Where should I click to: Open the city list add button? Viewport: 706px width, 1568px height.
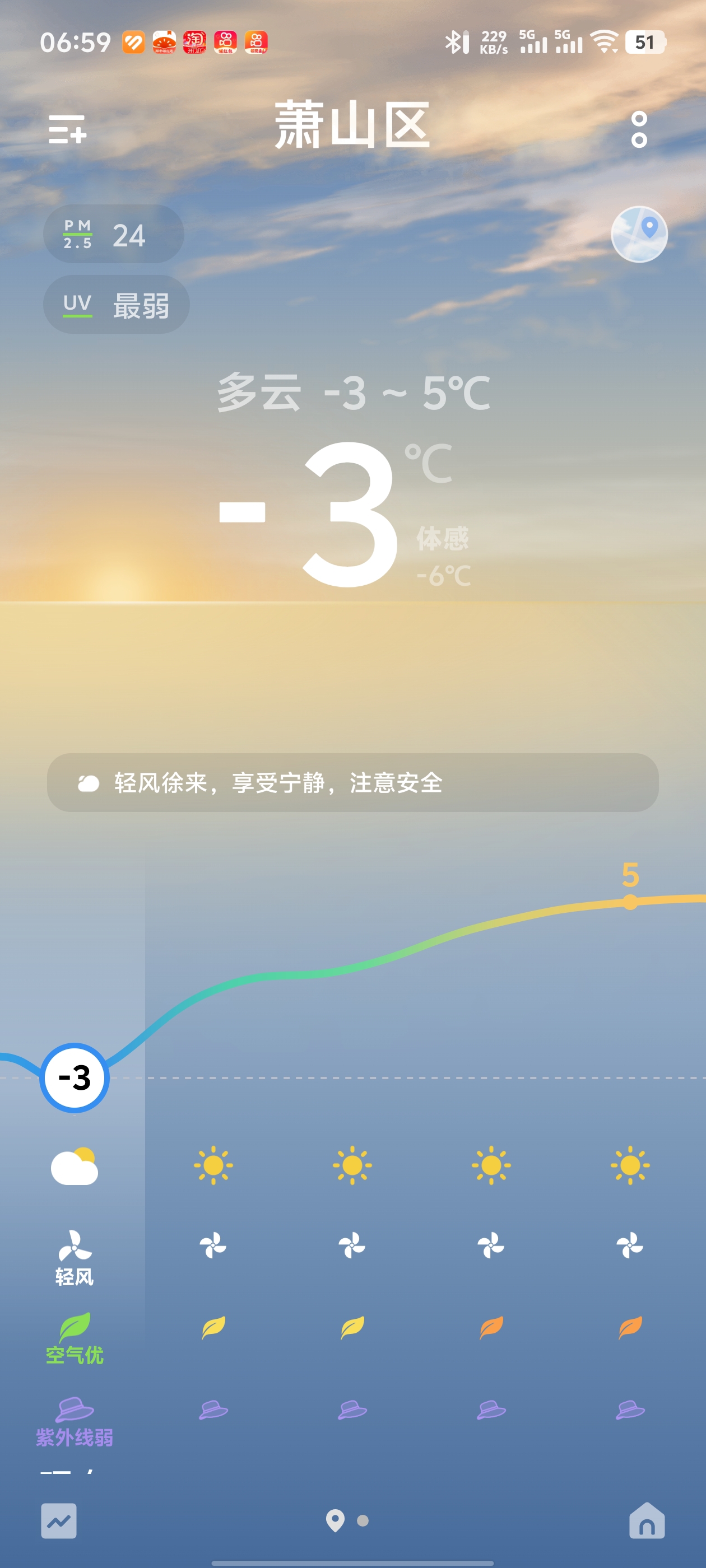click(67, 129)
